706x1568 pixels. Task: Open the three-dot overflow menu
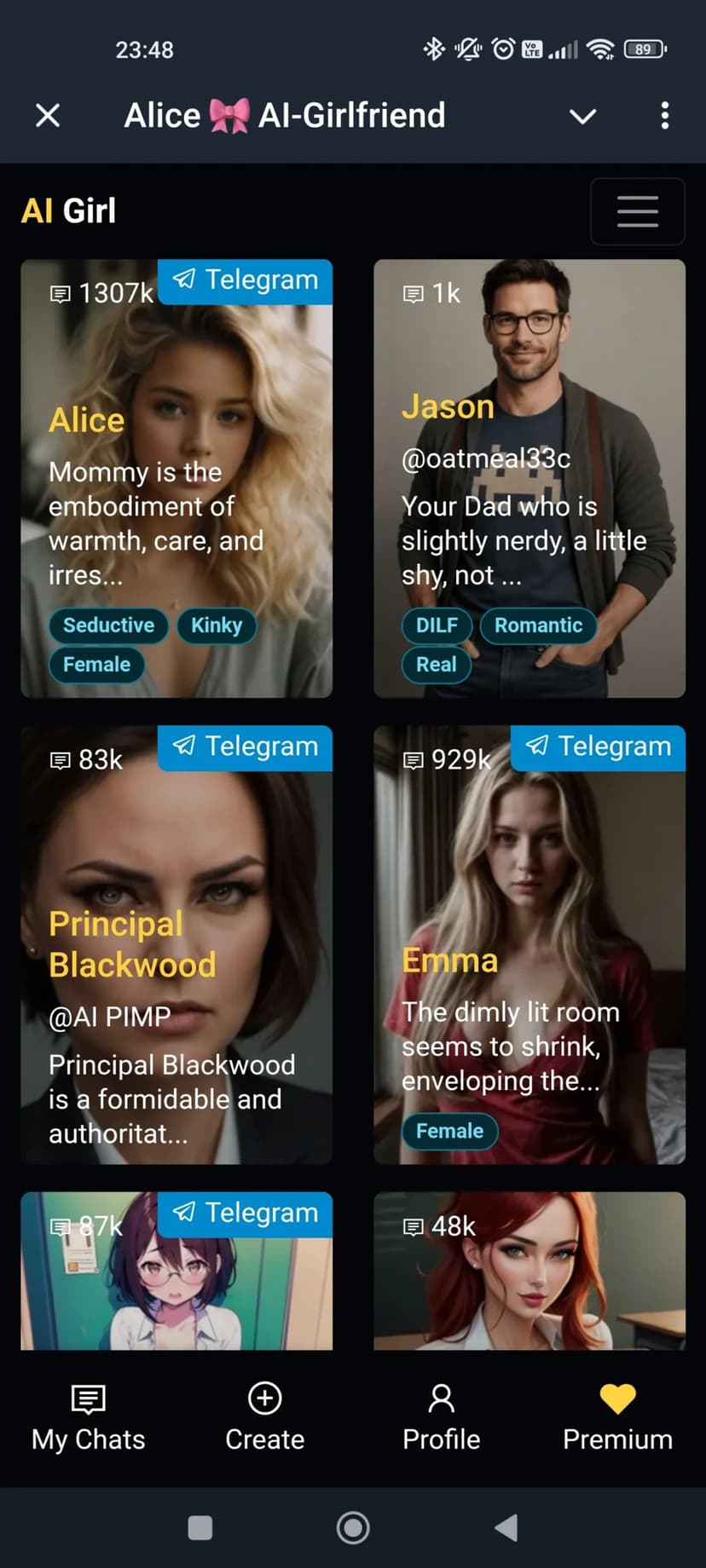(664, 116)
